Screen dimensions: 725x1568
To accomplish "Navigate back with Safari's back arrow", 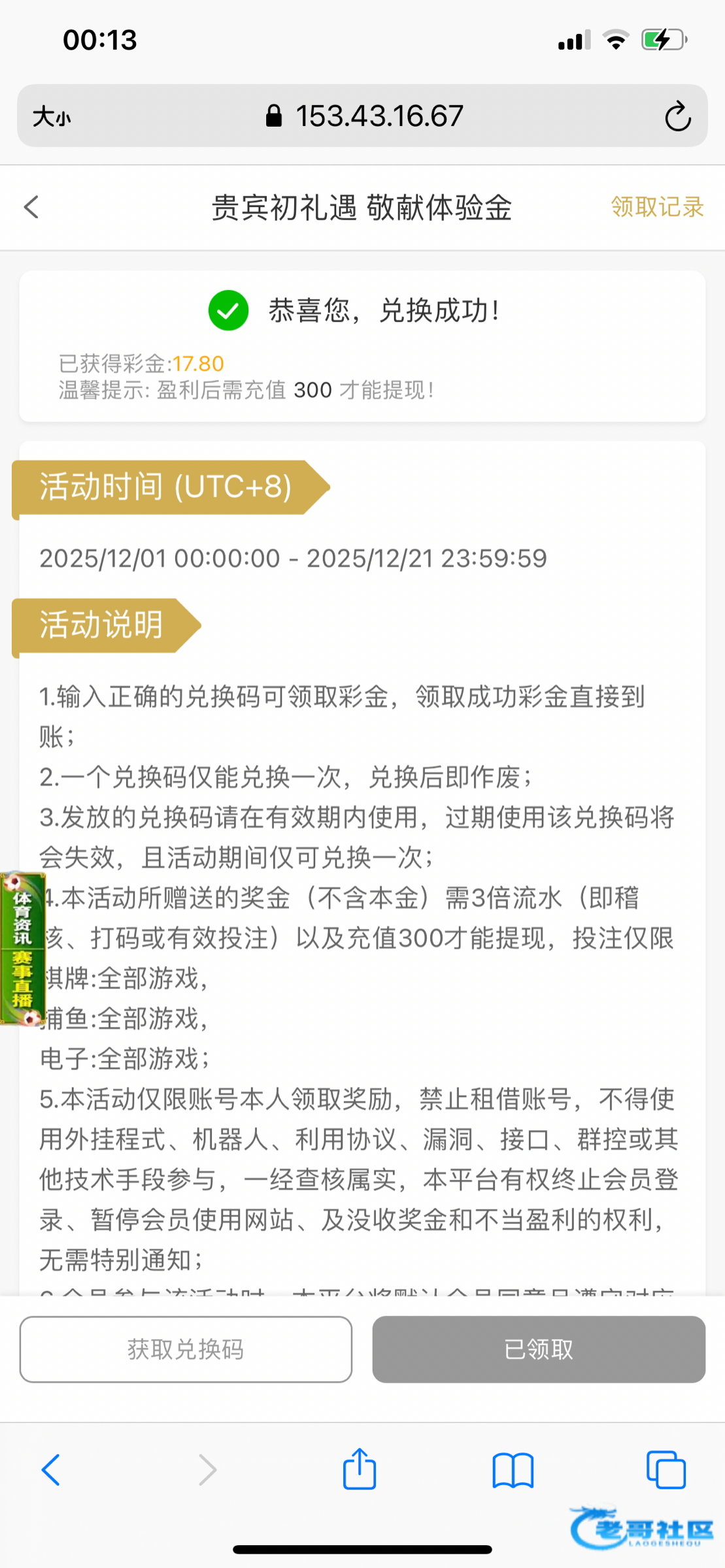I will pos(51,1470).
